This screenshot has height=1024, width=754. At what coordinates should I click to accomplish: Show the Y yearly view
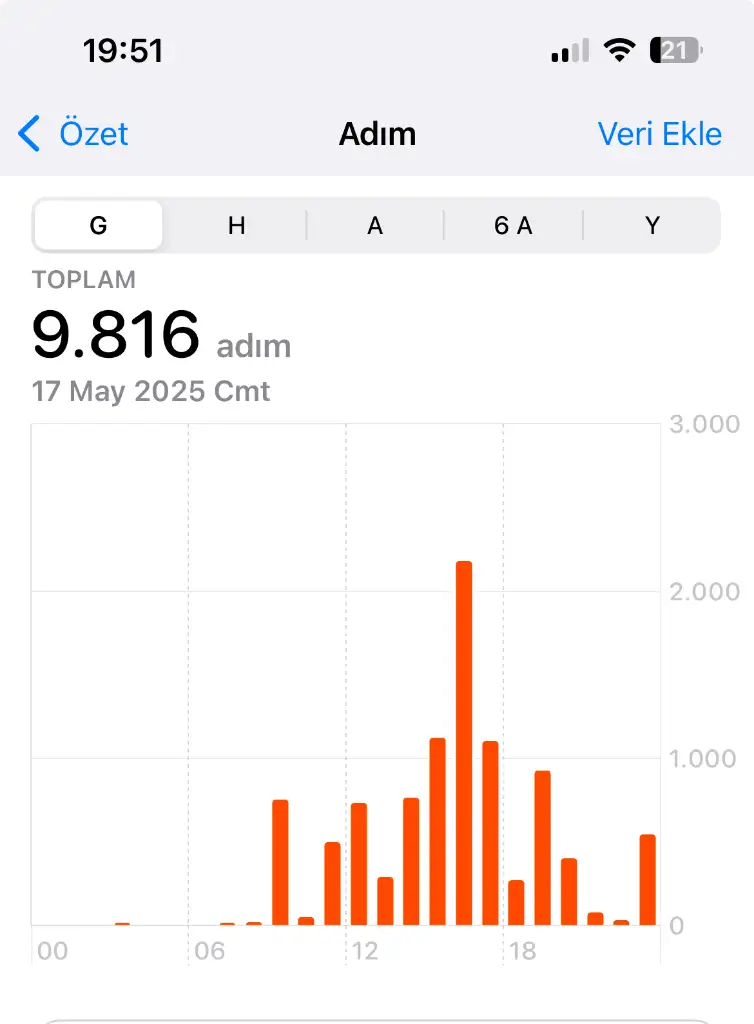point(652,225)
